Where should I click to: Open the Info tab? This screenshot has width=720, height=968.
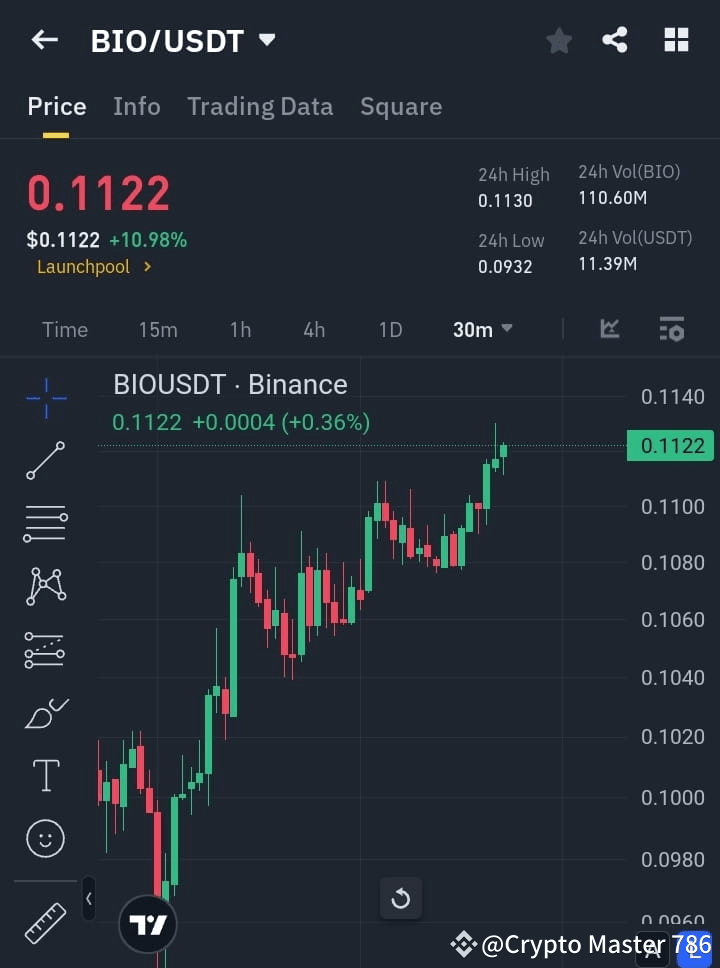coord(136,106)
